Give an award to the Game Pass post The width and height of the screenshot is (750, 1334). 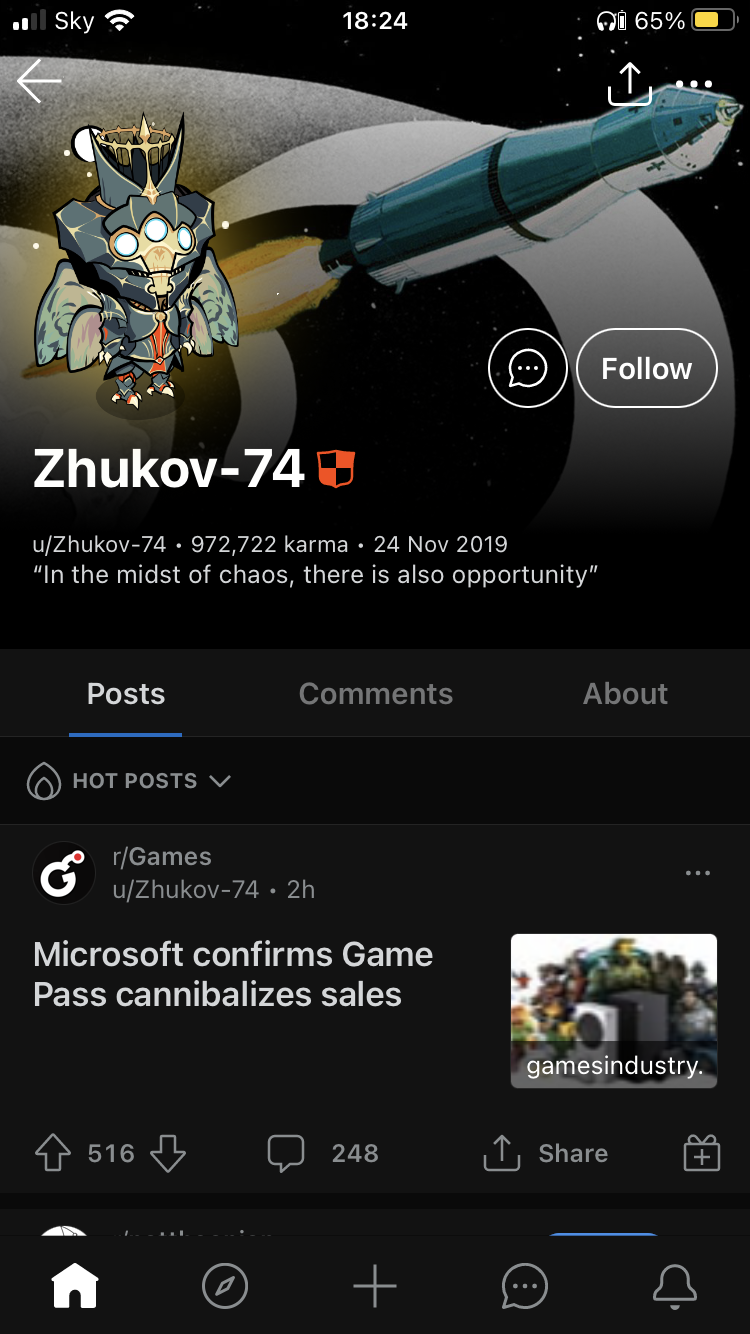pos(702,1154)
